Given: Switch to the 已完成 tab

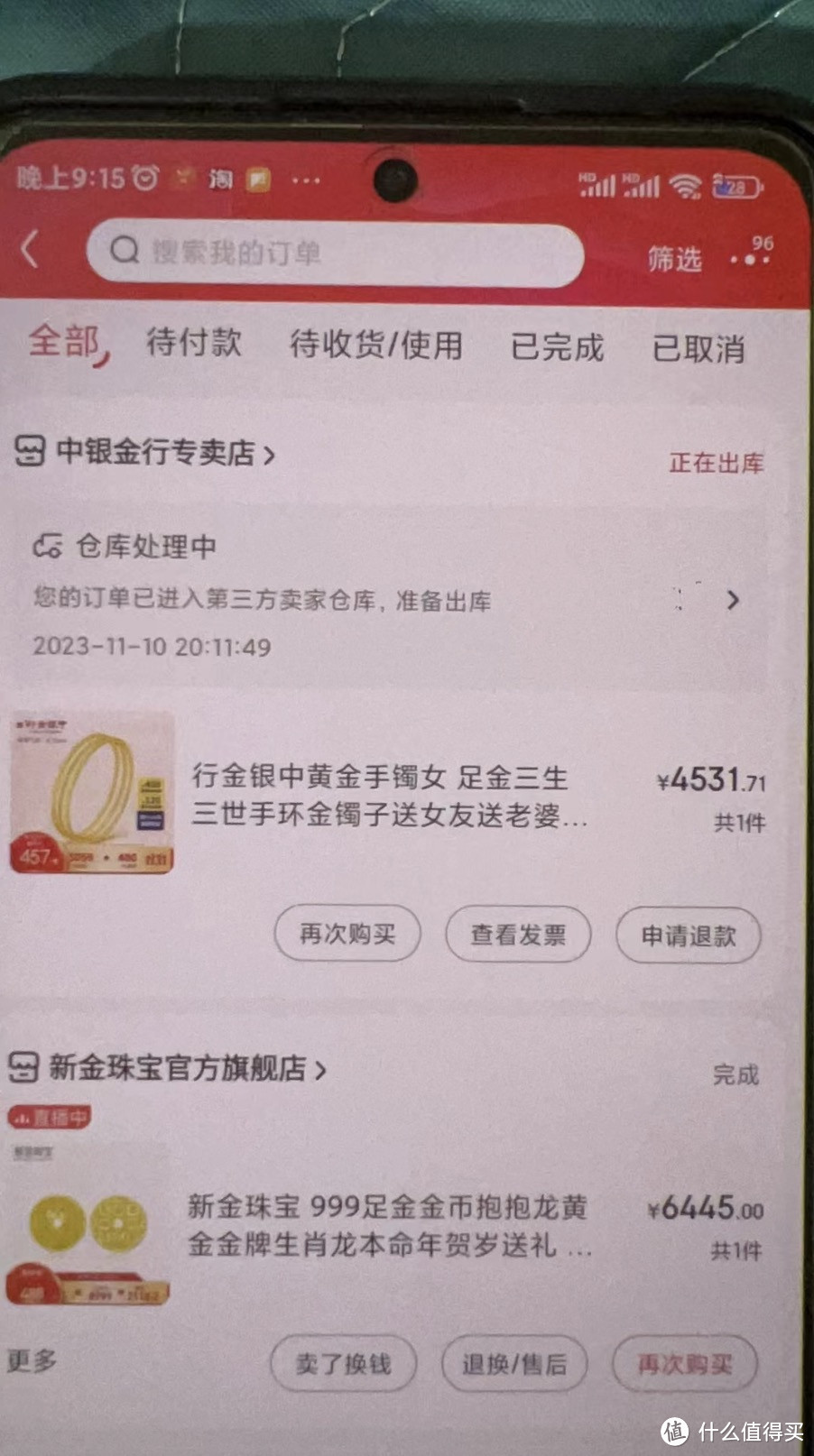Looking at the screenshot, I should click(x=557, y=347).
